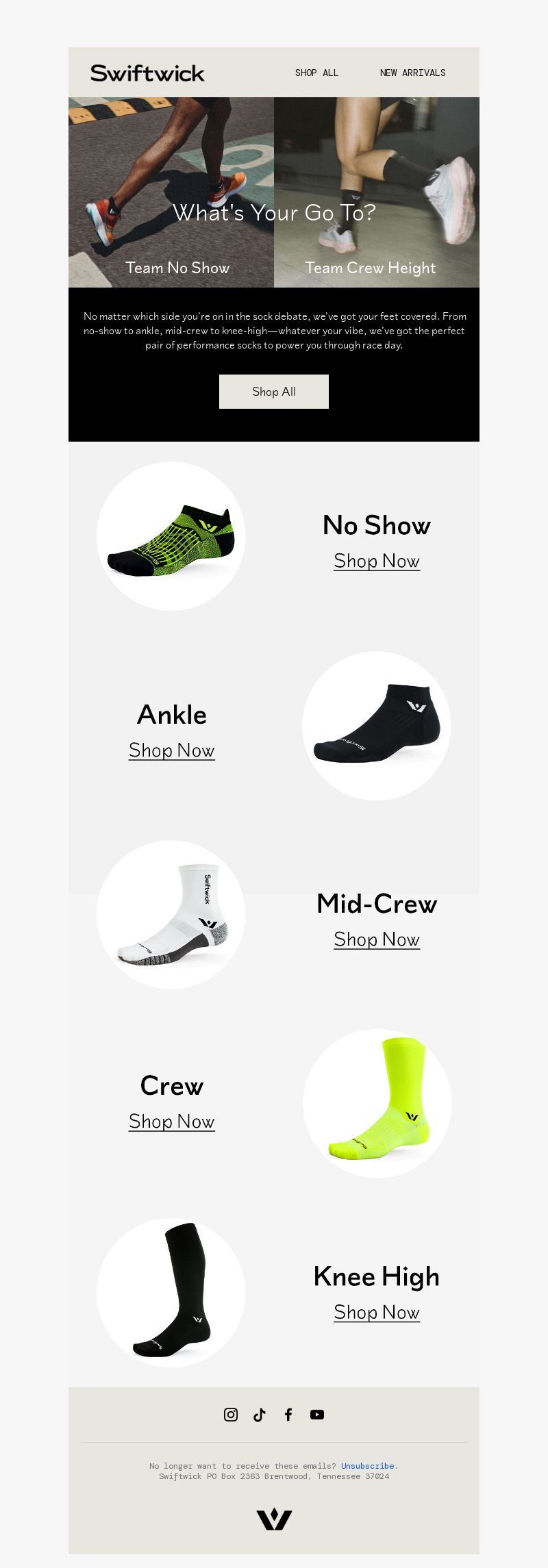Tap the Shop All button
548x1568 pixels.
coord(274,392)
